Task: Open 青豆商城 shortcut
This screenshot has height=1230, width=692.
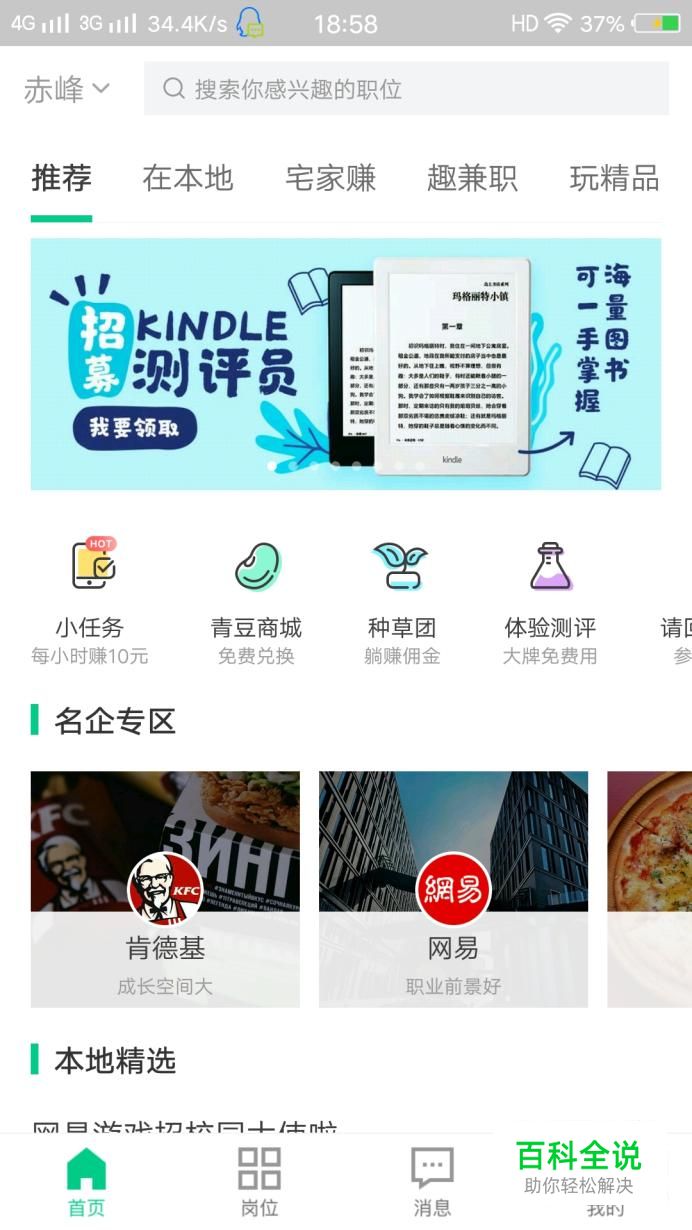Action: (256, 598)
